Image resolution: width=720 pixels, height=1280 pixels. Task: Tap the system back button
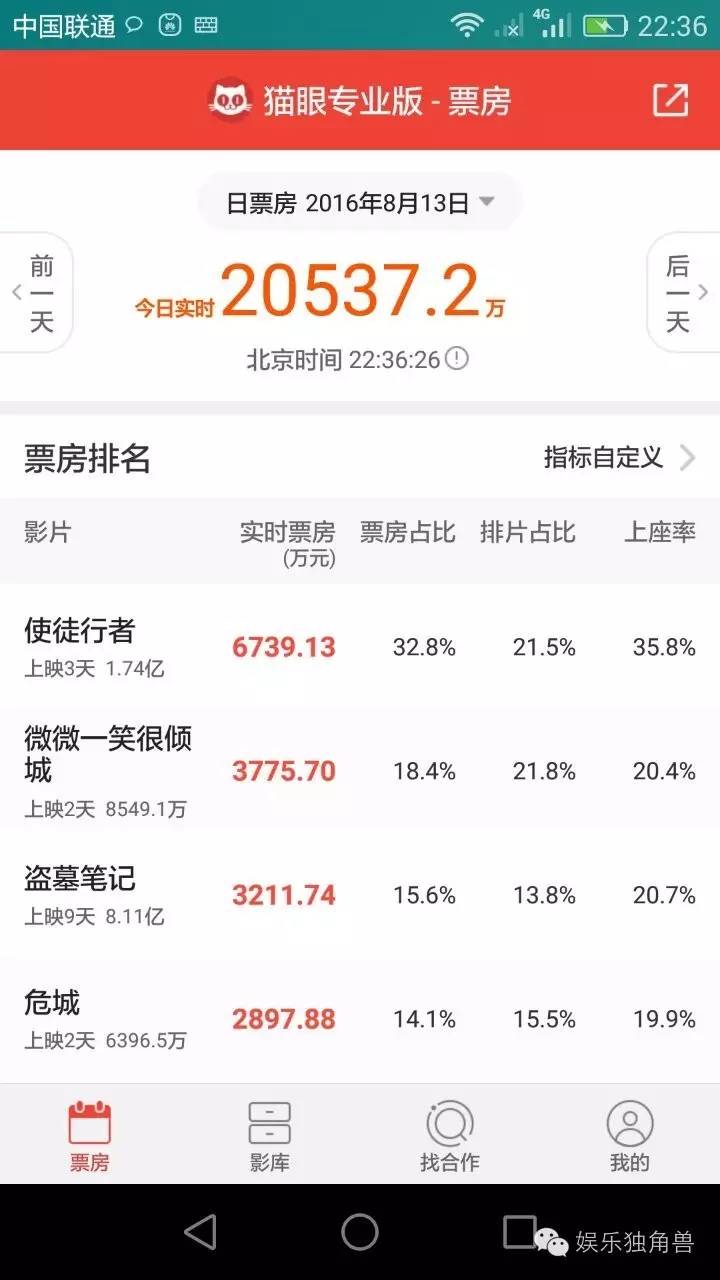200,1232
